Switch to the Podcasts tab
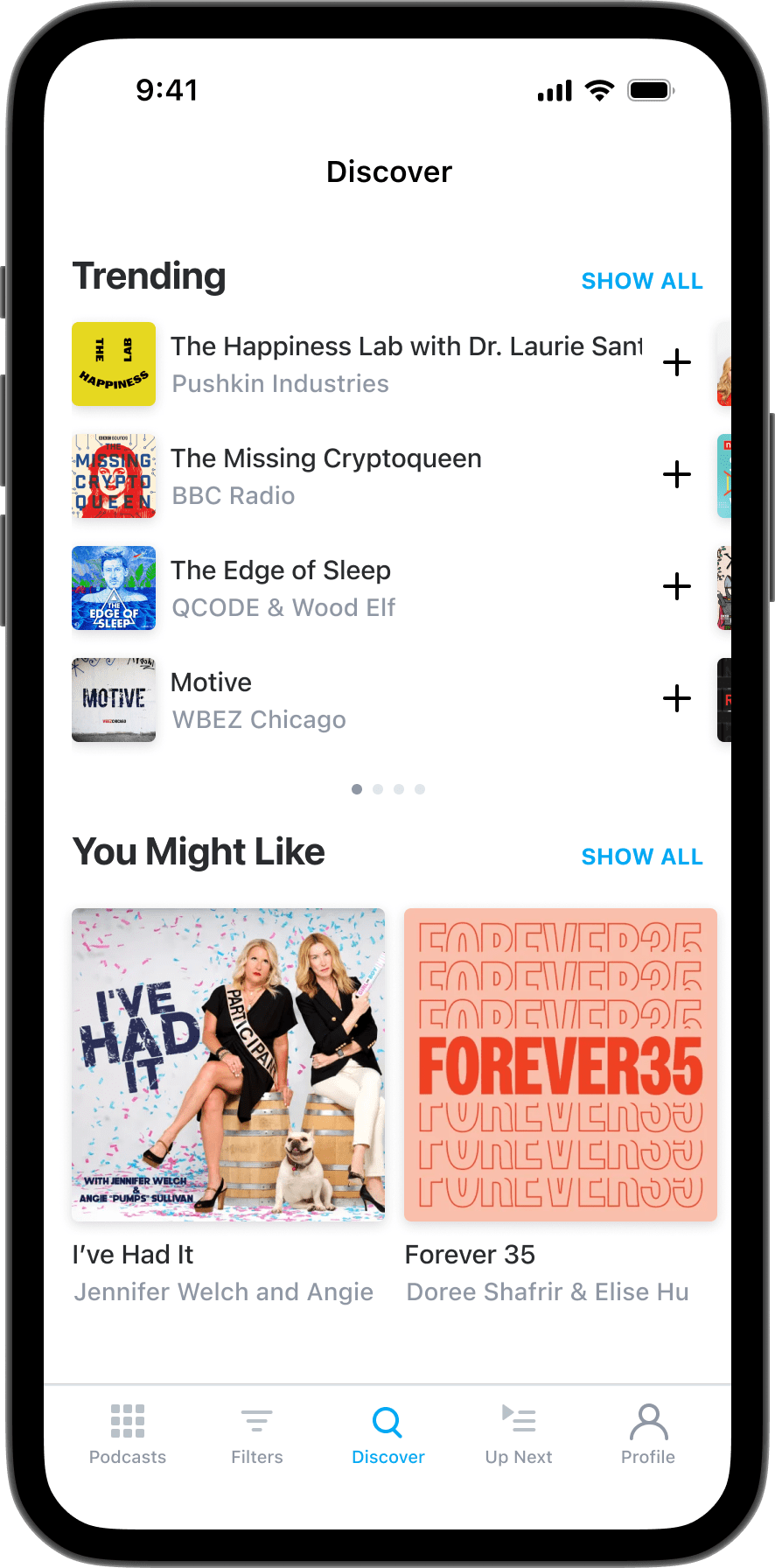 click(128, 1433)
